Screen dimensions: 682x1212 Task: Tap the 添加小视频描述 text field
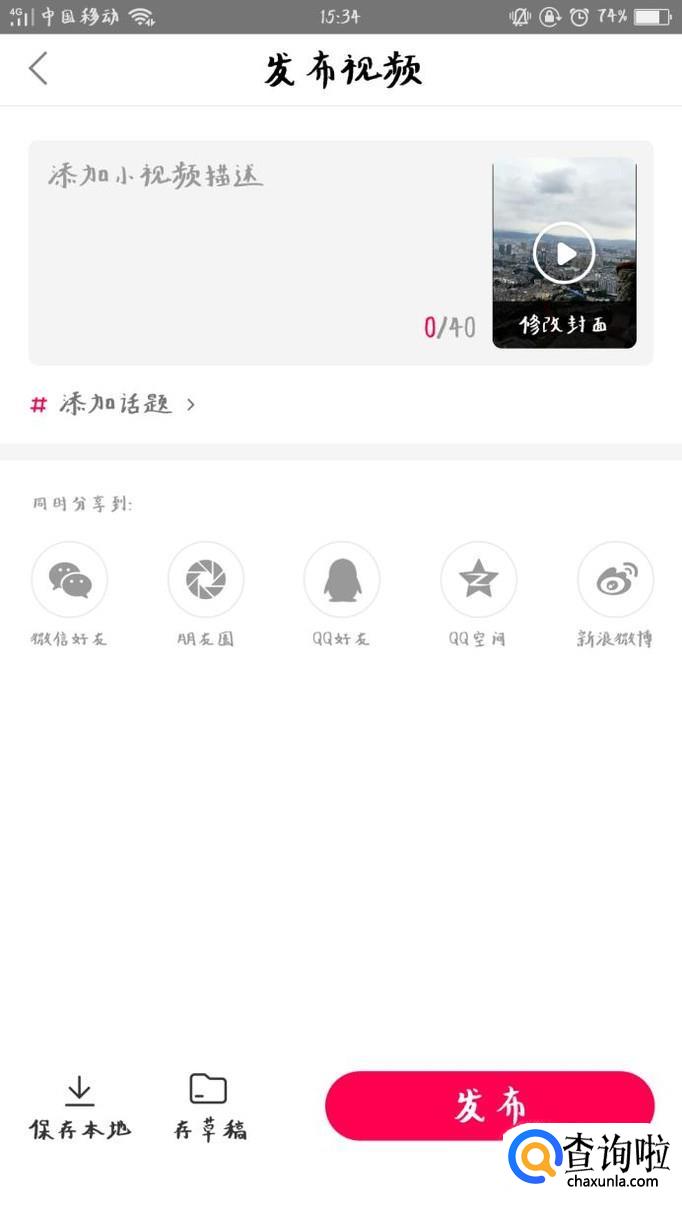pos(250,240)
